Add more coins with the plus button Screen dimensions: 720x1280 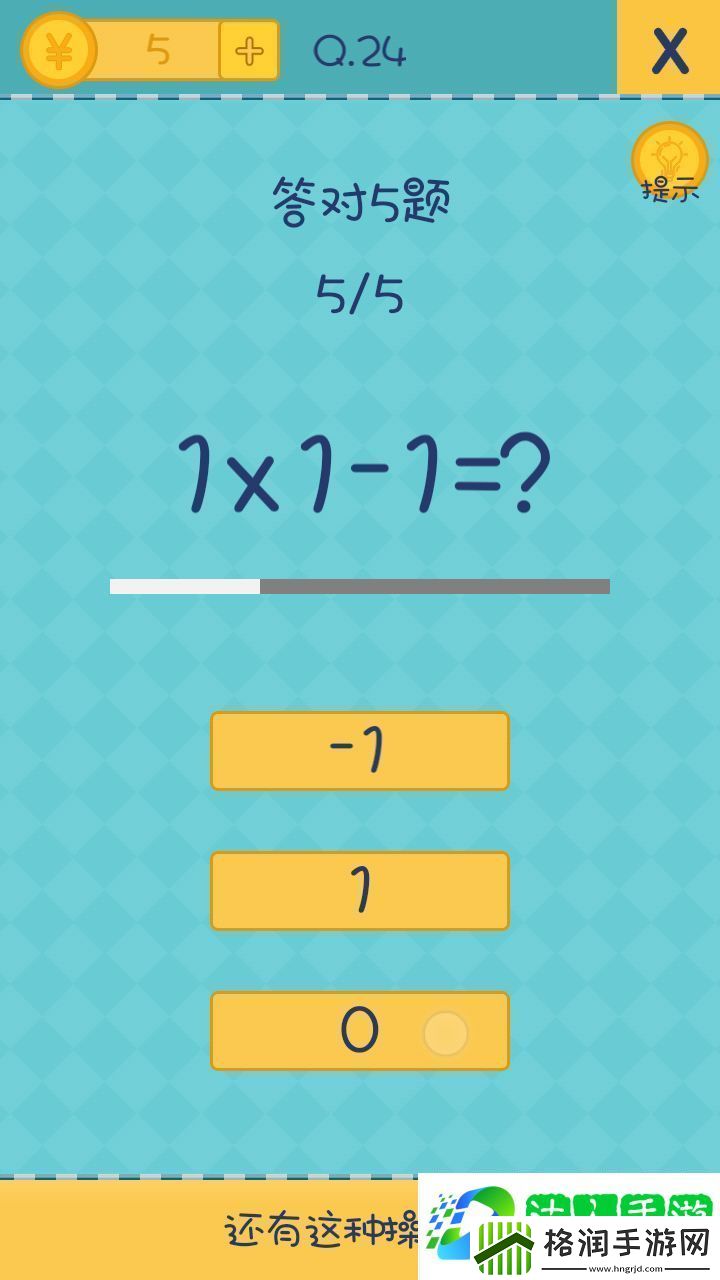click(x=248, y=50)
